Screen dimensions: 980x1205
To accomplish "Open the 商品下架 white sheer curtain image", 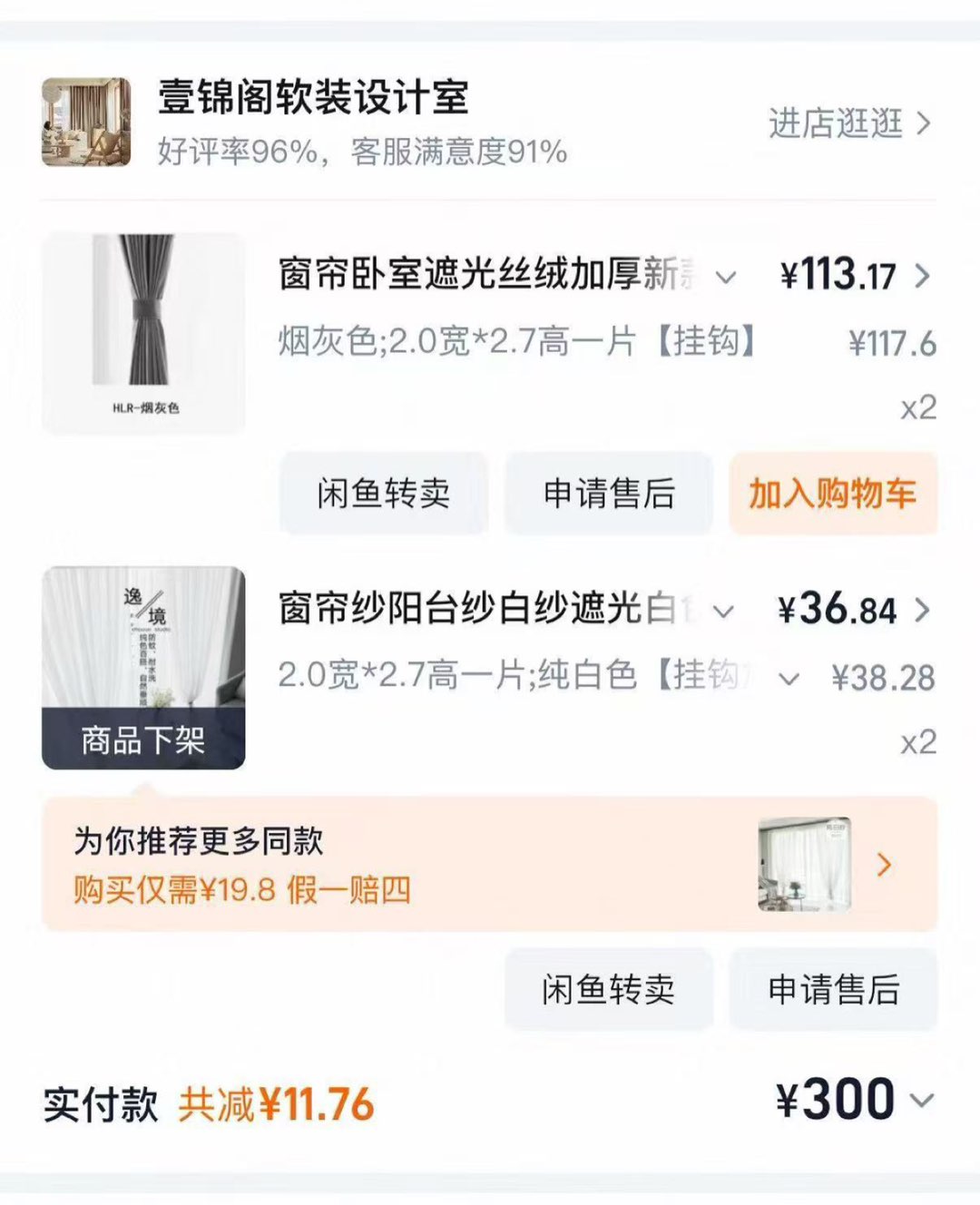I will point(143,668).
